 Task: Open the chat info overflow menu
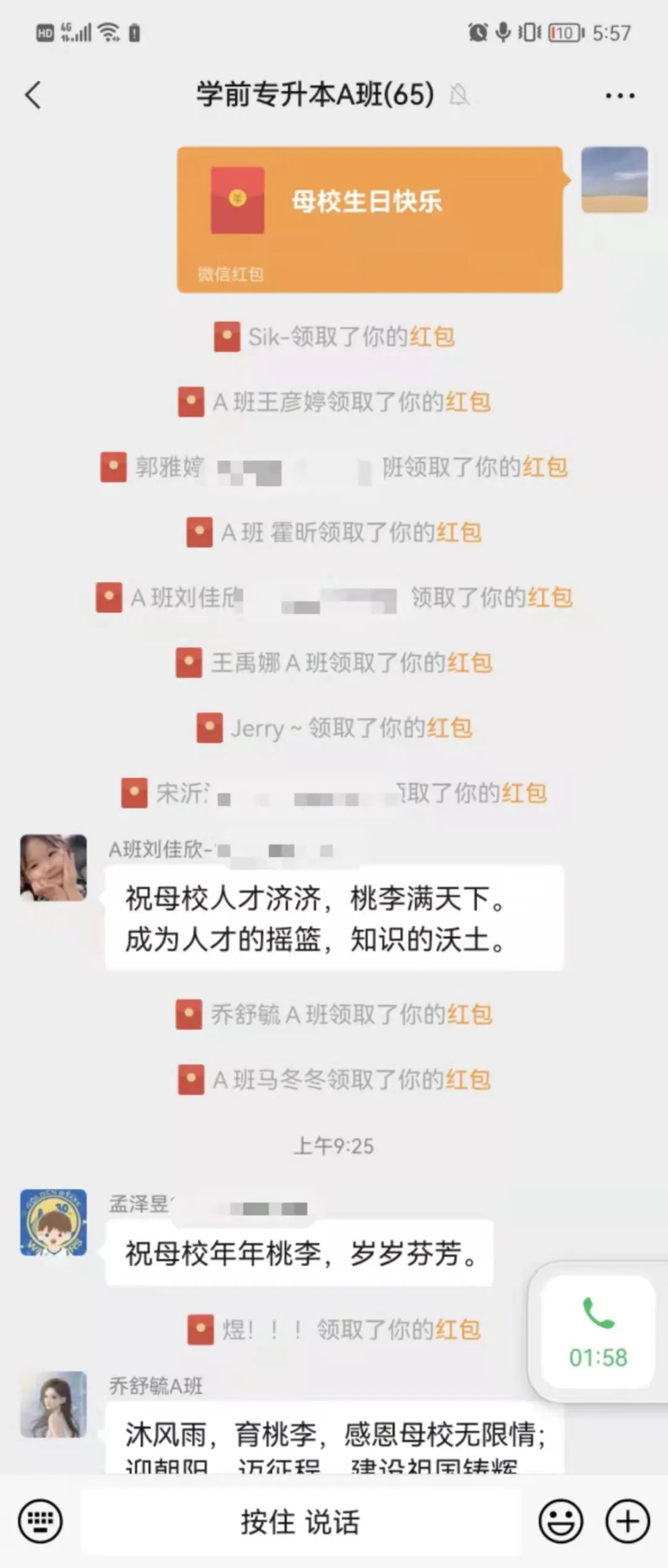point(620,96)
